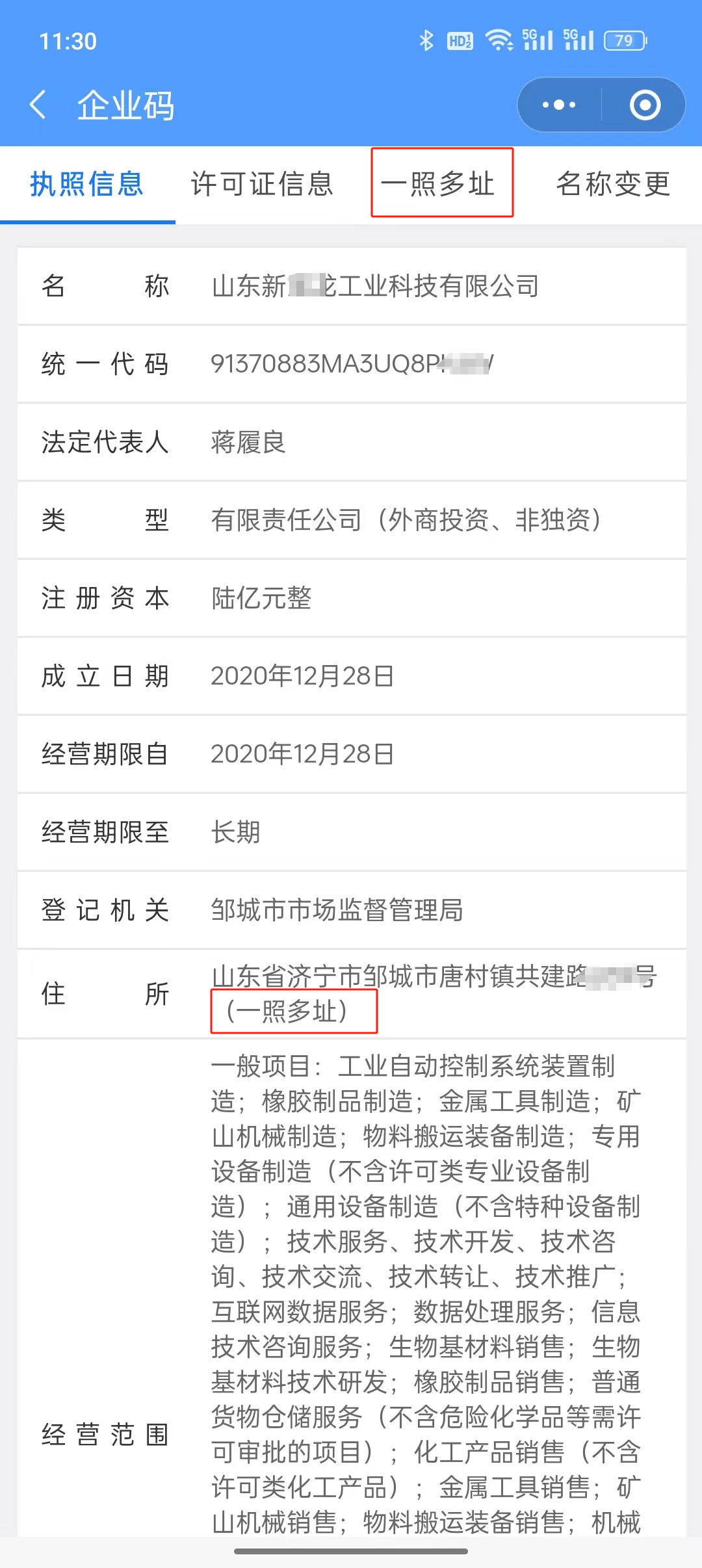Go back from the 企业码 page
Viewport: 702px width, 1568px height.
point(38,105)
